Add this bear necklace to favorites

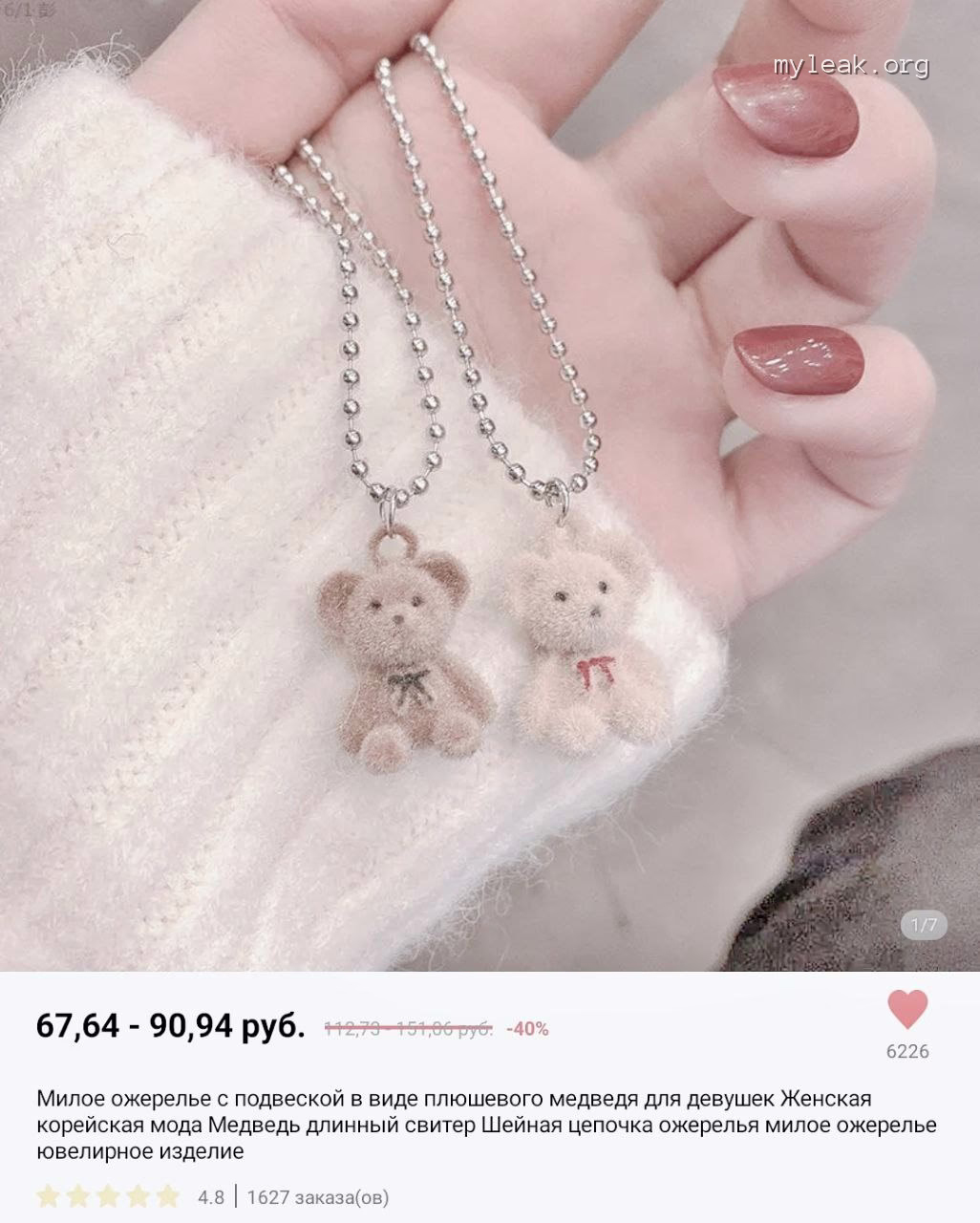[x=906, y=1010]
